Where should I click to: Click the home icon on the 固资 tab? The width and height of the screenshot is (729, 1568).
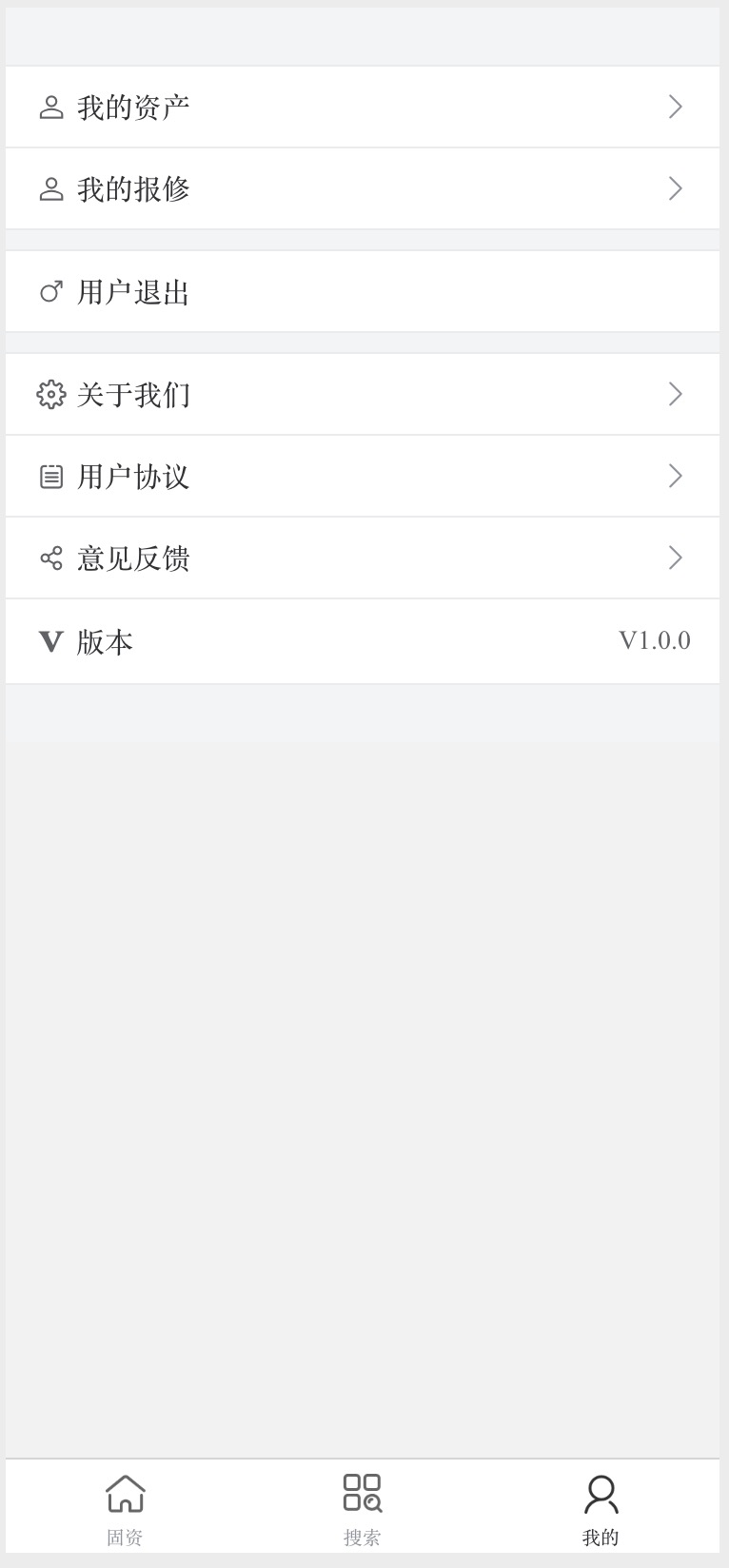[126, 1494]
